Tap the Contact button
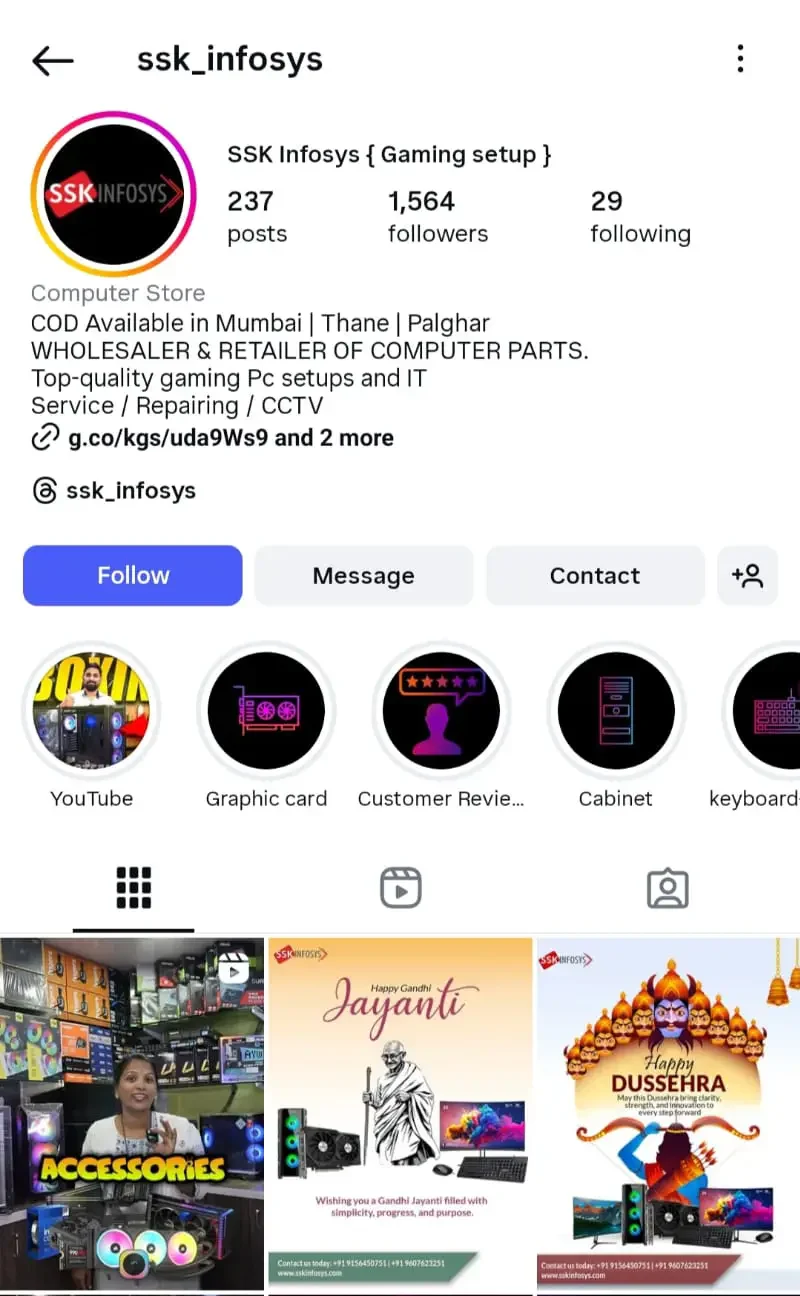Image resolution: width=800 pixels, height=1296 pixels. click(595, 575)
